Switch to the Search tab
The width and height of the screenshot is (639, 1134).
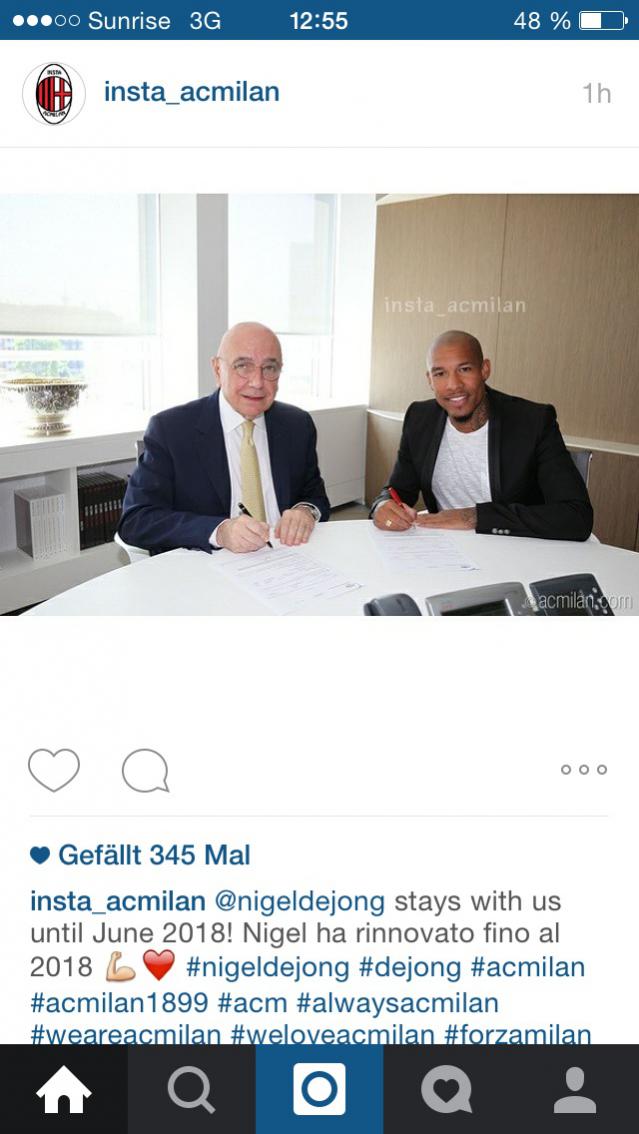point(191,1090)
